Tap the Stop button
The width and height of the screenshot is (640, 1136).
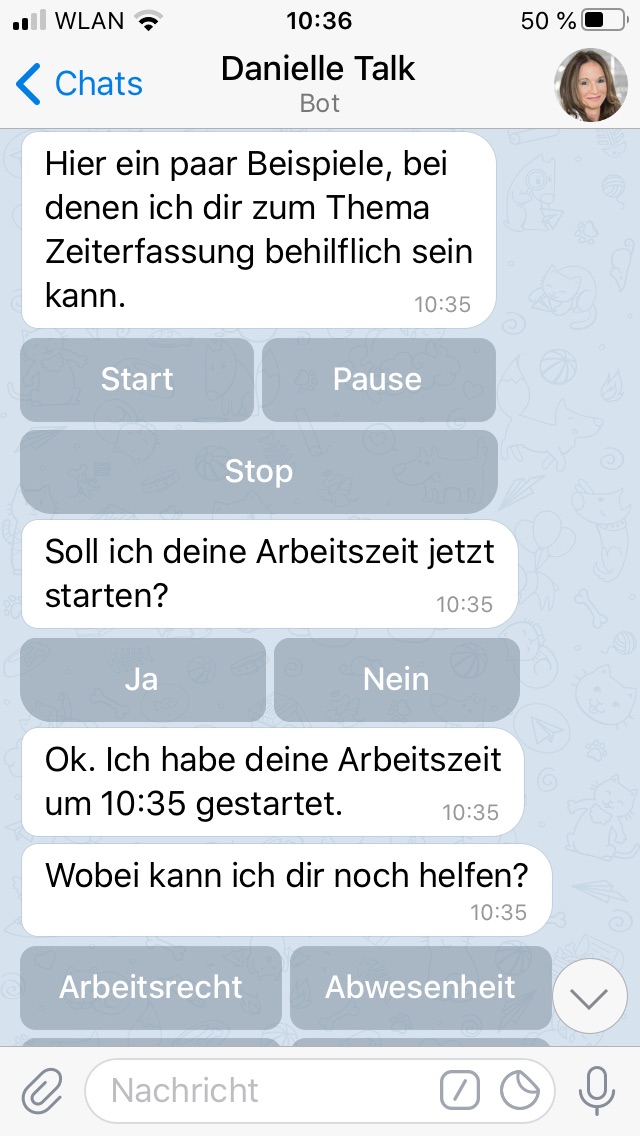coord(258,471)
